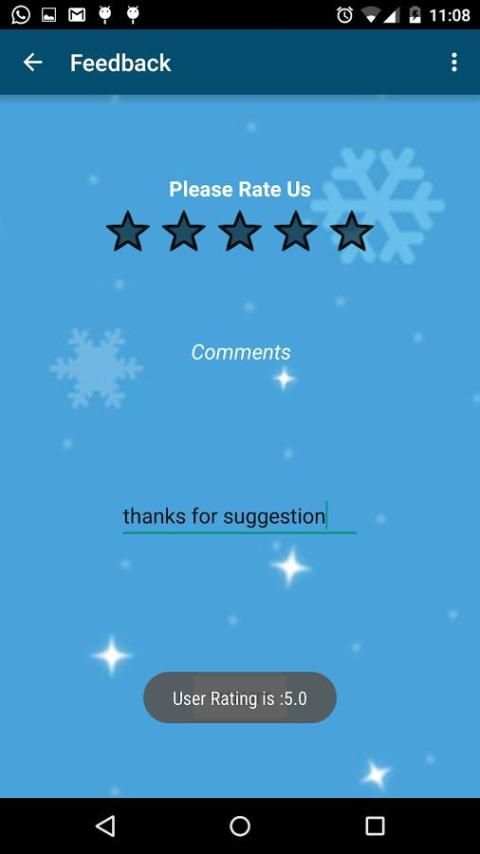Image resolution: width=480 pixels, height=854 pixels.
Task: Rate five stars with the last star
Action: click(x=352, y=231)
